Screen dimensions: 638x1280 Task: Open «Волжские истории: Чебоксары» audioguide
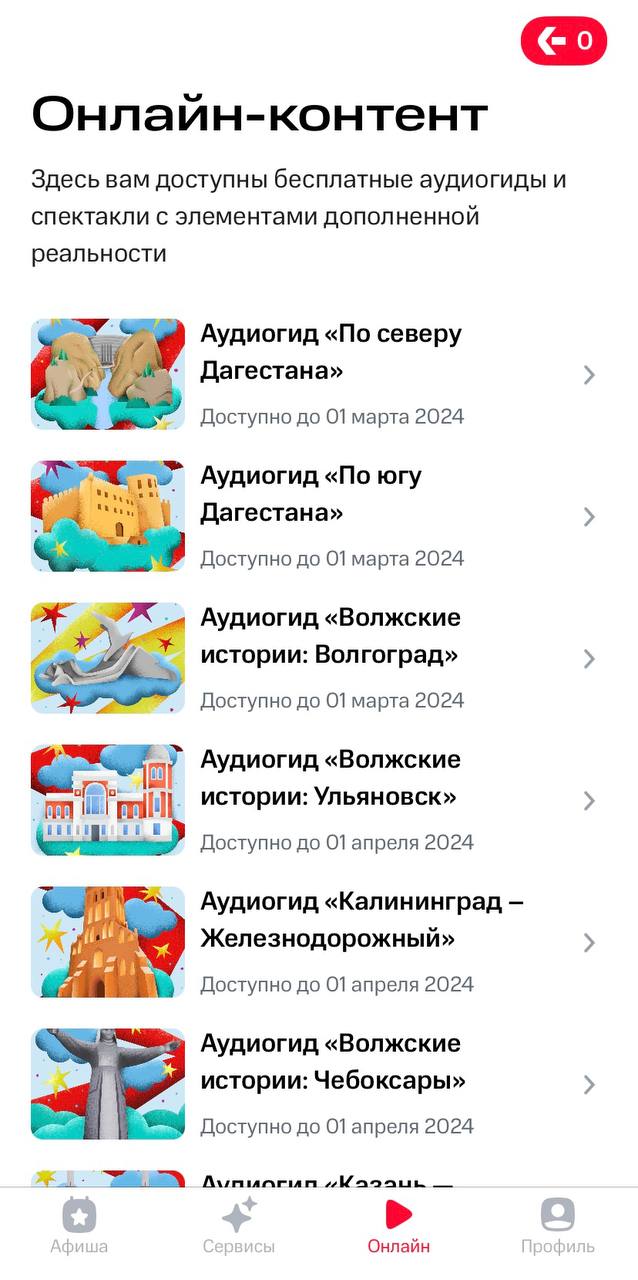pos(330,1084)
